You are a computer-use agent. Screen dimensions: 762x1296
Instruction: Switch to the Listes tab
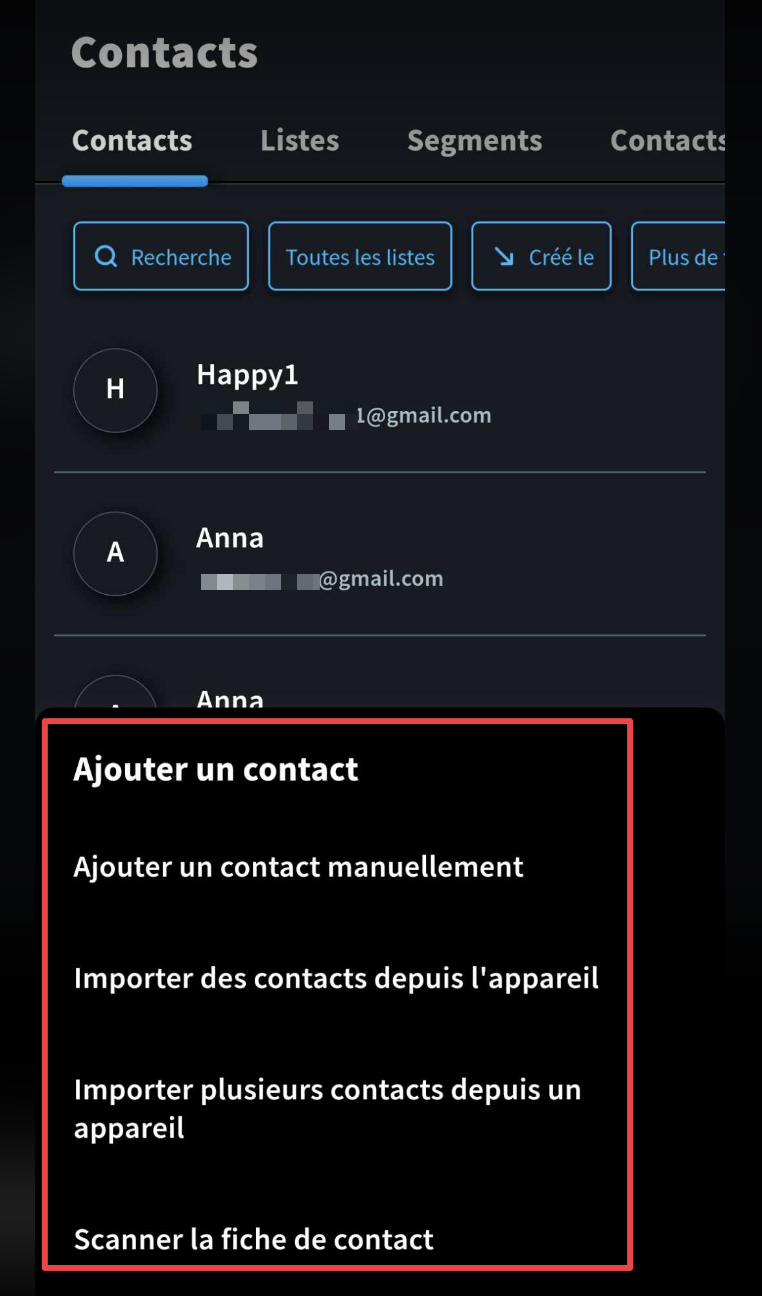[x=299, y=141]
